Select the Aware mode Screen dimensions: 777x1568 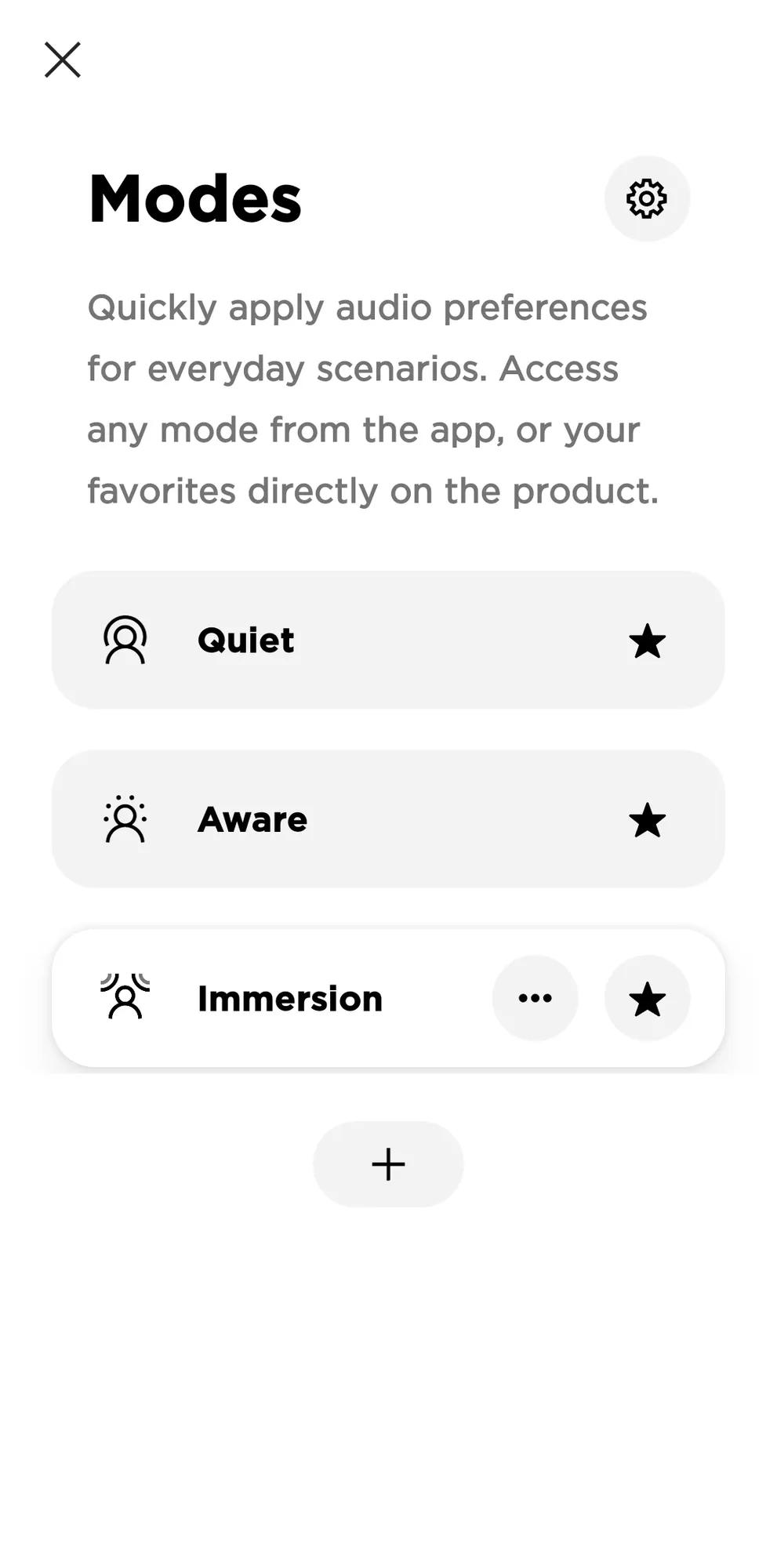314,819
